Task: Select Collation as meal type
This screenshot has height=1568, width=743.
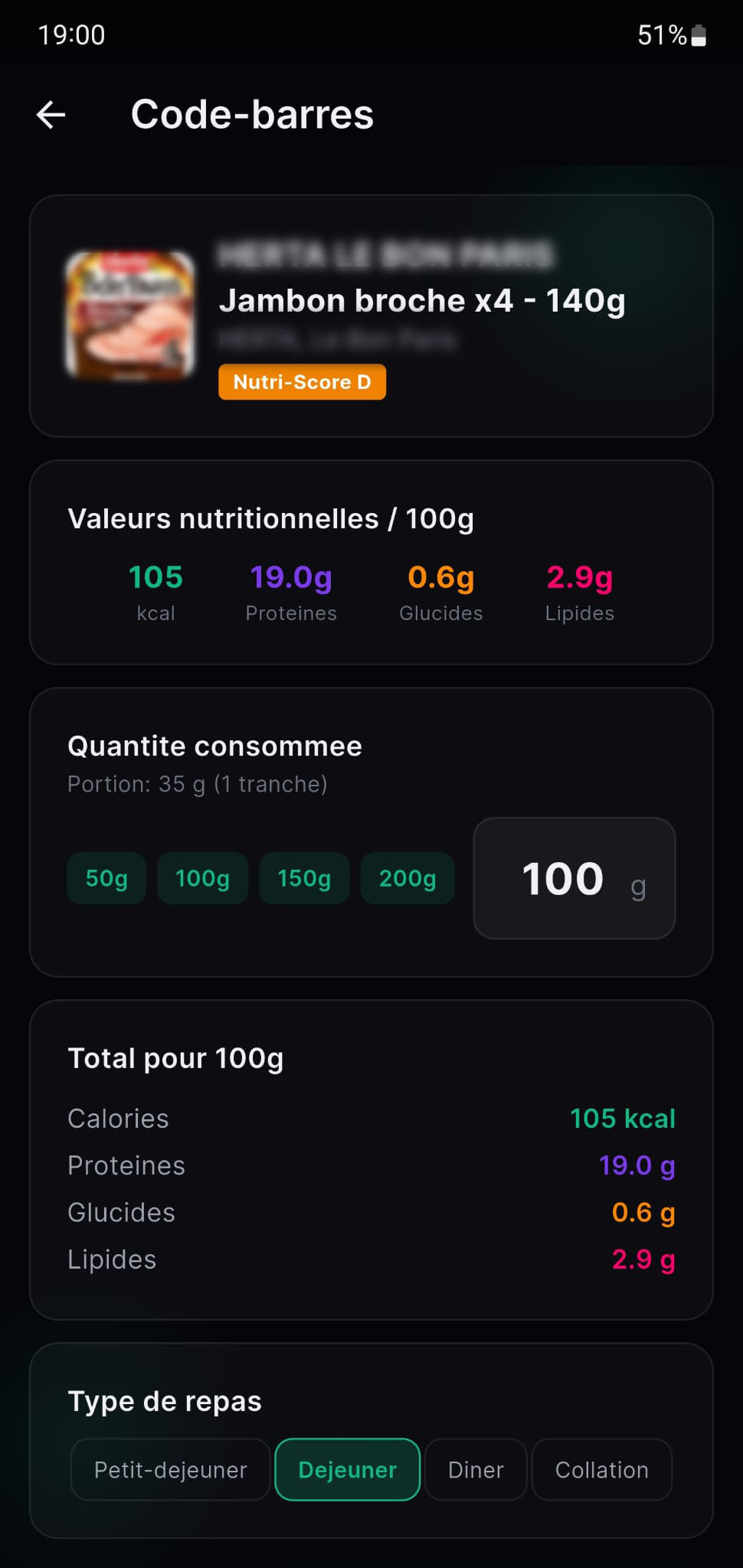Action: 601,1469
